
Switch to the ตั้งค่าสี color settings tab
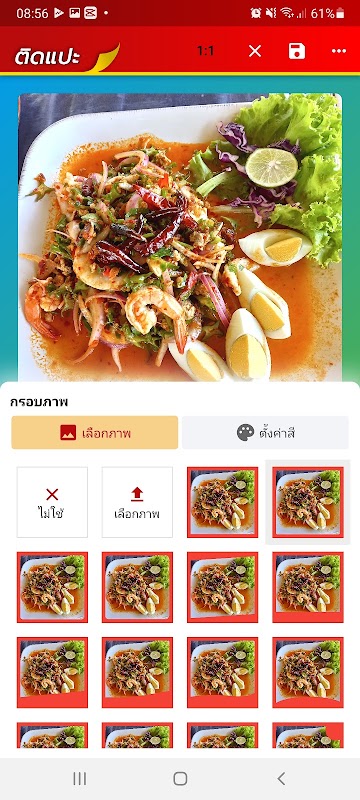(266, 433)
